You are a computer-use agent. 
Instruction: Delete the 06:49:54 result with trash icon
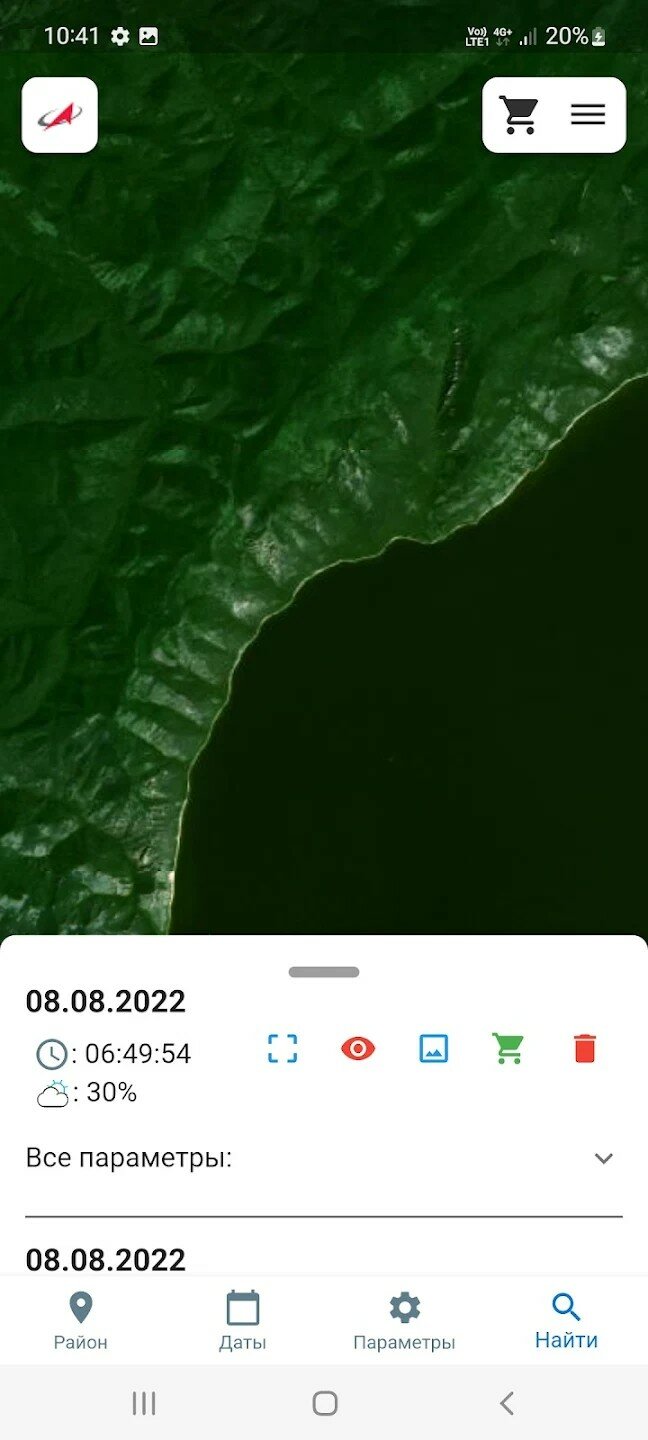(x=585, y=1048)
